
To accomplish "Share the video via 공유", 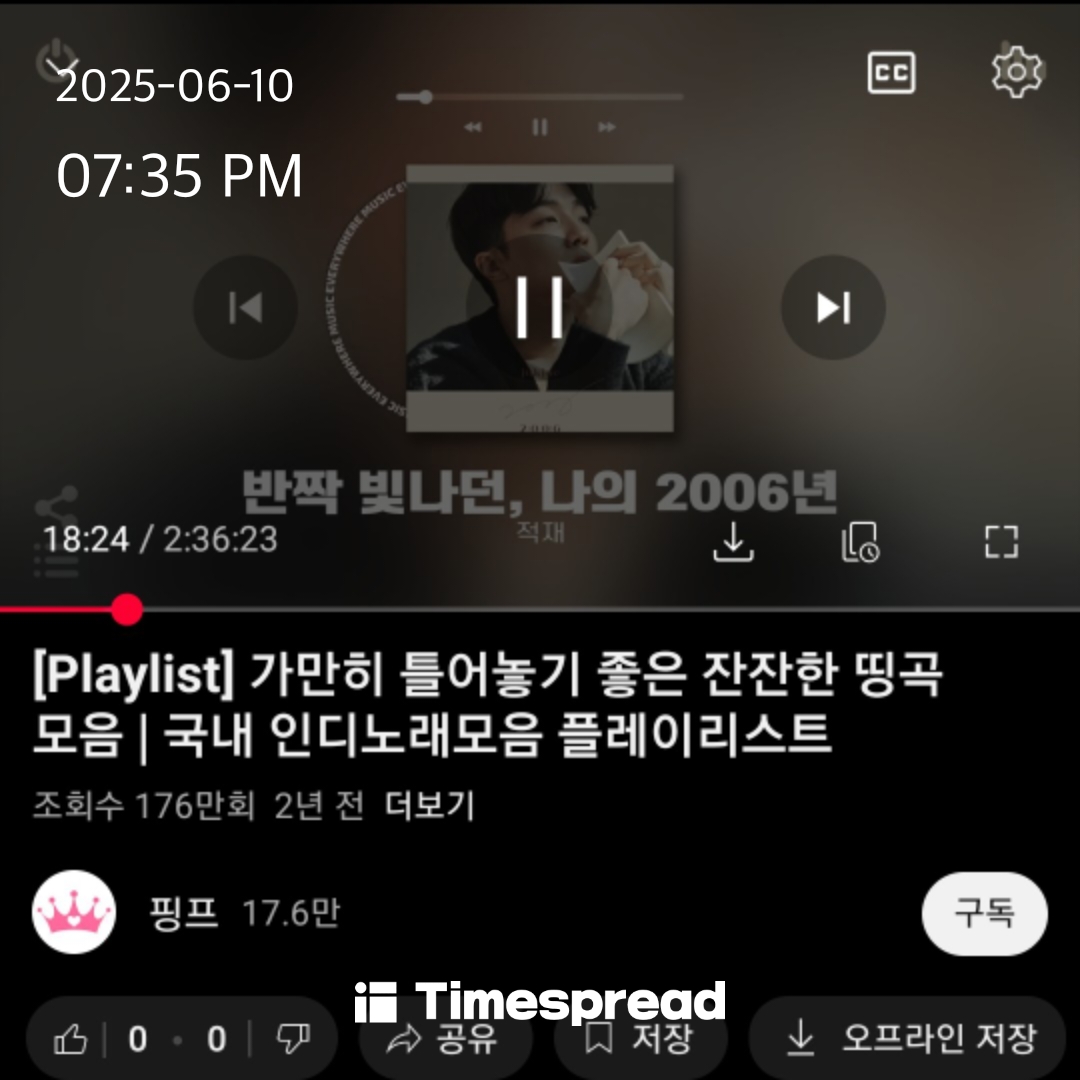I will (x=444, y=1040).
